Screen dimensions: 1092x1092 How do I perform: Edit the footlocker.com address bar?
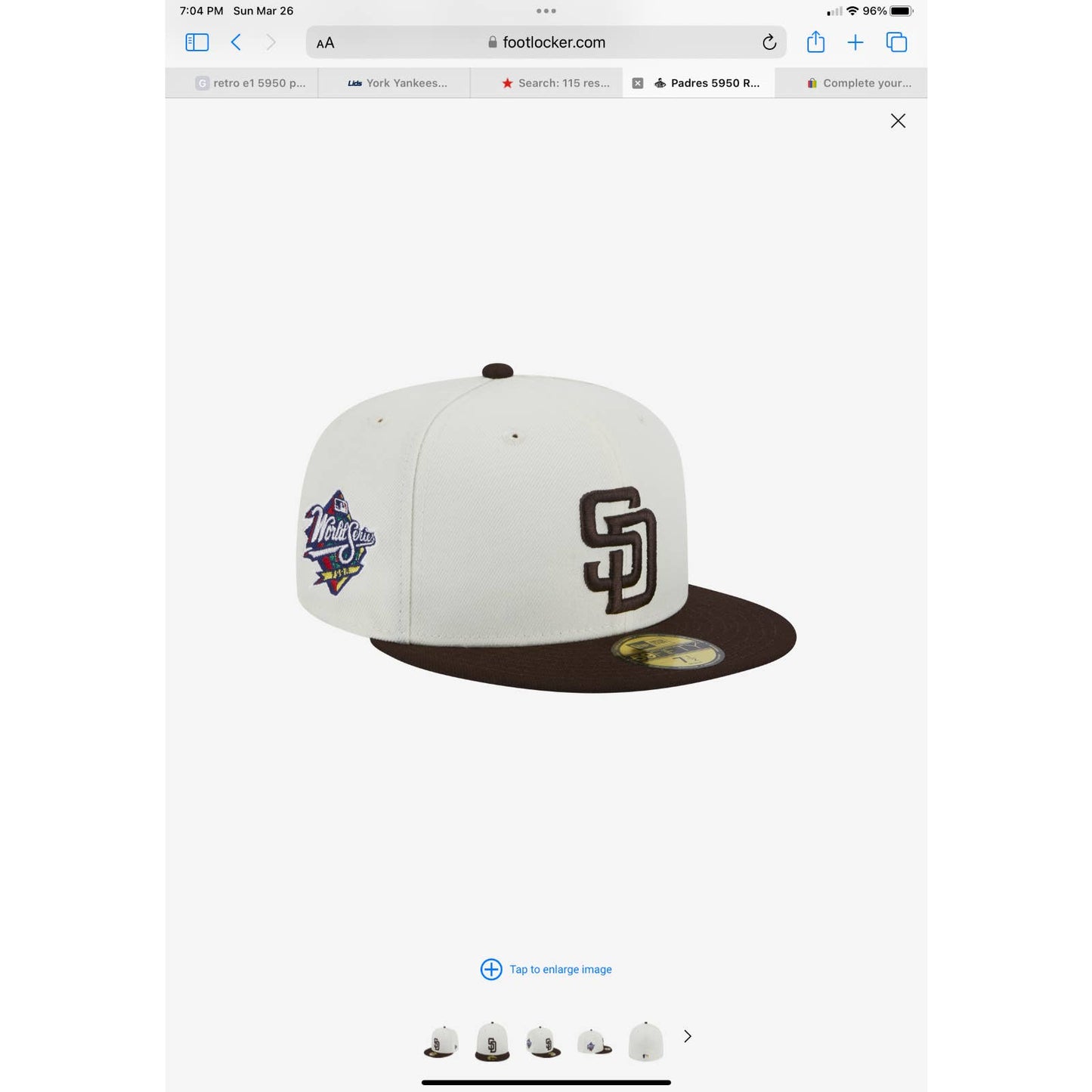pos(547,42)
